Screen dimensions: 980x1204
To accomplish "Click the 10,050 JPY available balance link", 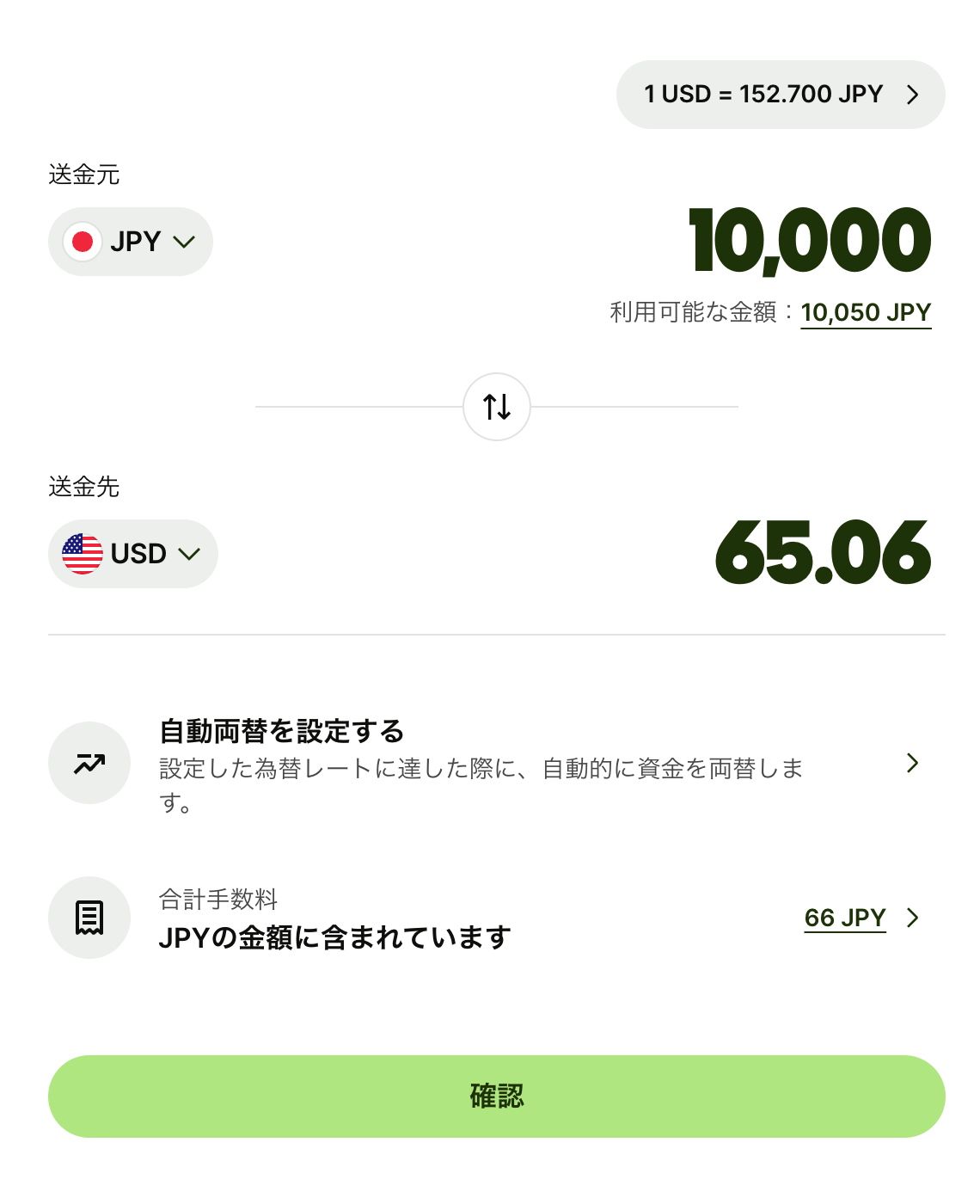I will click(x=865, y=312).
